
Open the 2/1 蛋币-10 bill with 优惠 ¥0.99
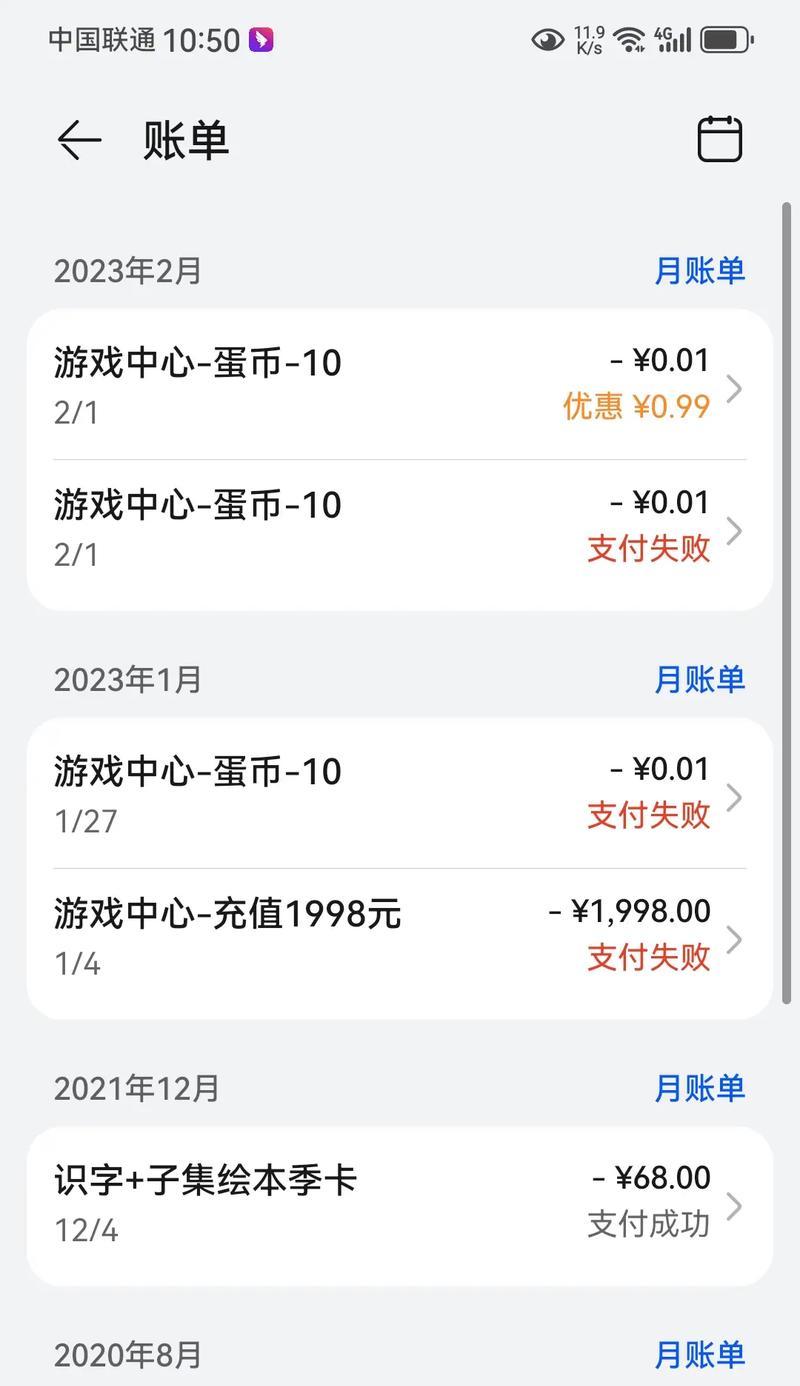tap(400, 386)
